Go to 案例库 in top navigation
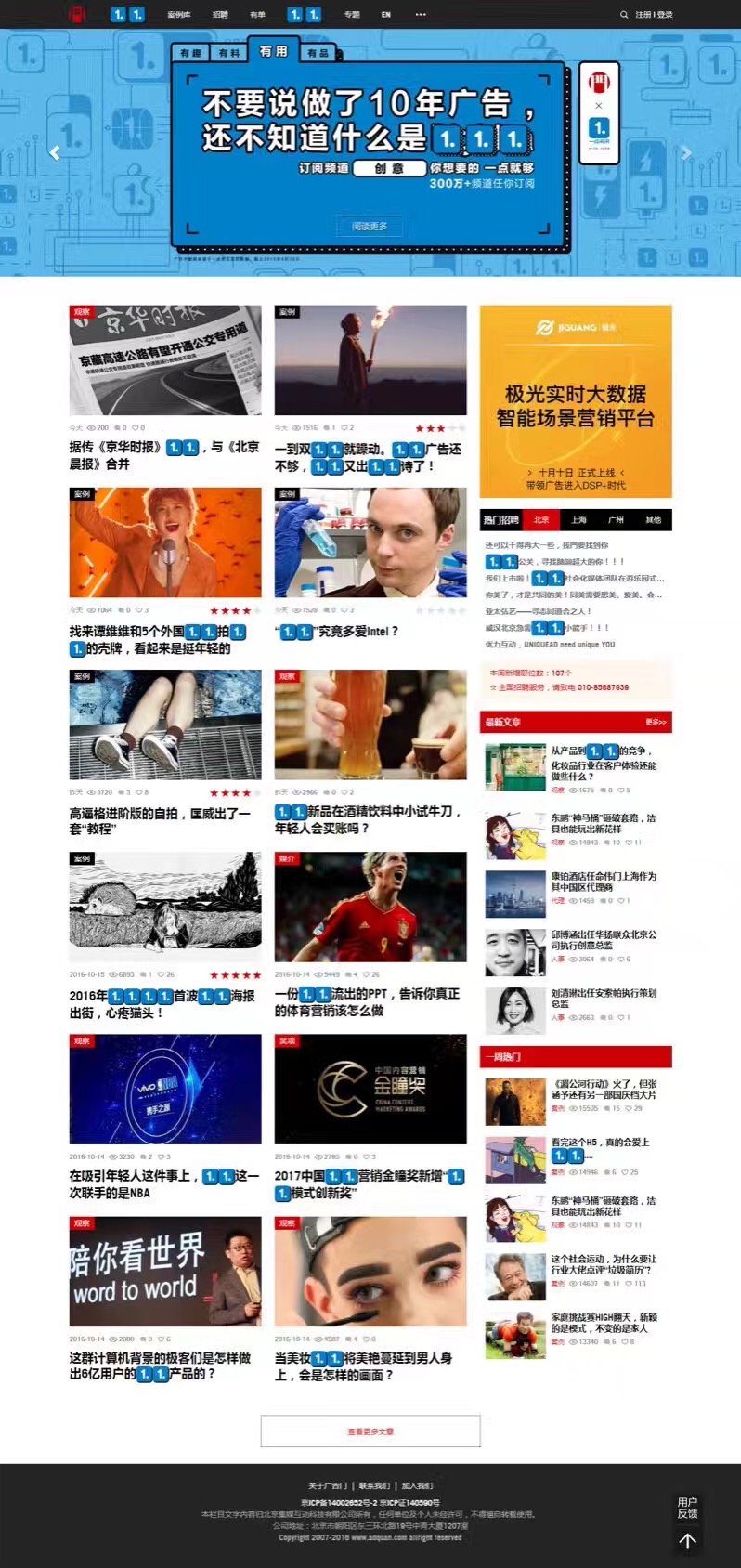This screenshot has width=741, height=1568. click(179, 15)
